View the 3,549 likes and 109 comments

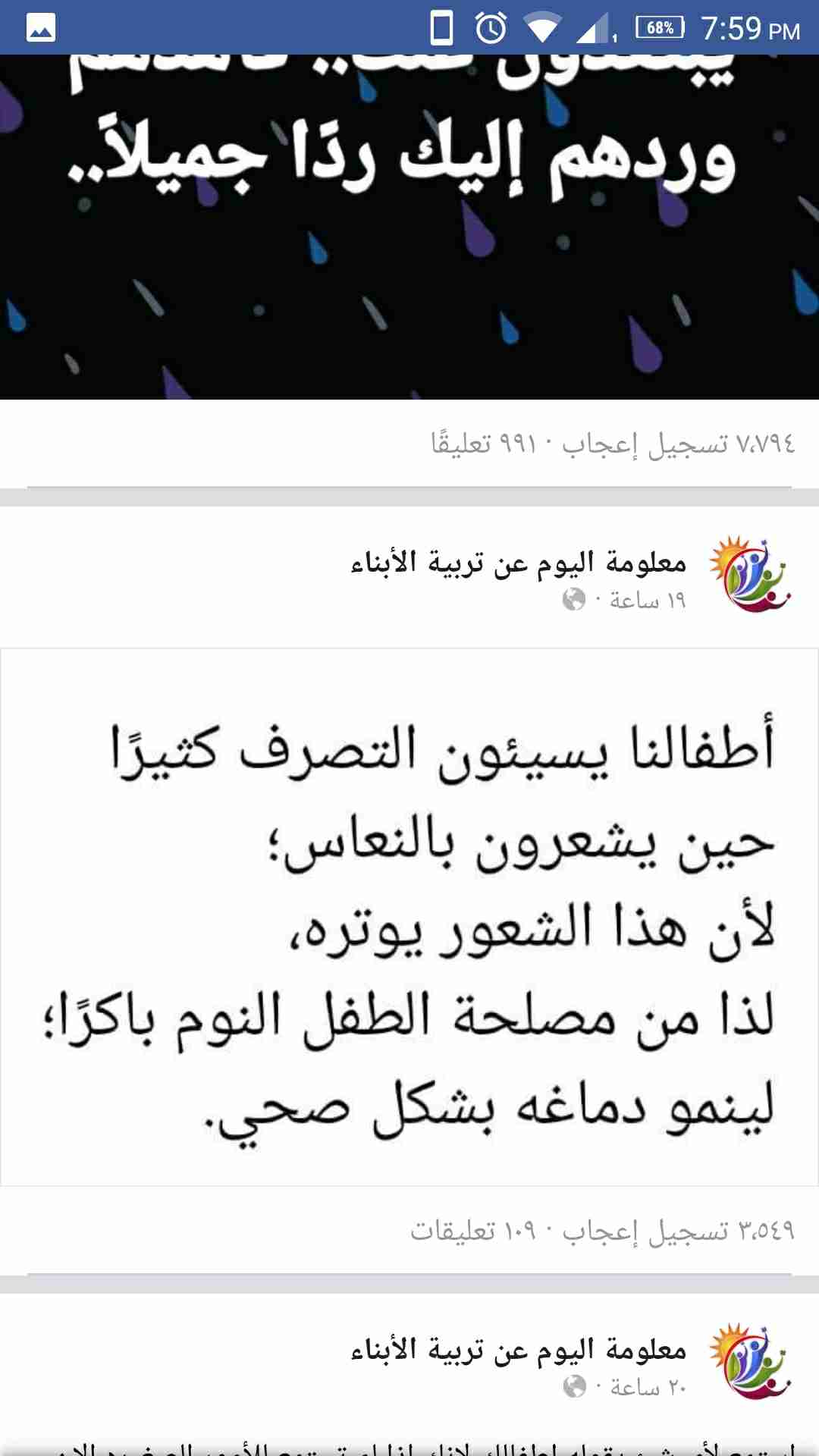coord(603,1230)
